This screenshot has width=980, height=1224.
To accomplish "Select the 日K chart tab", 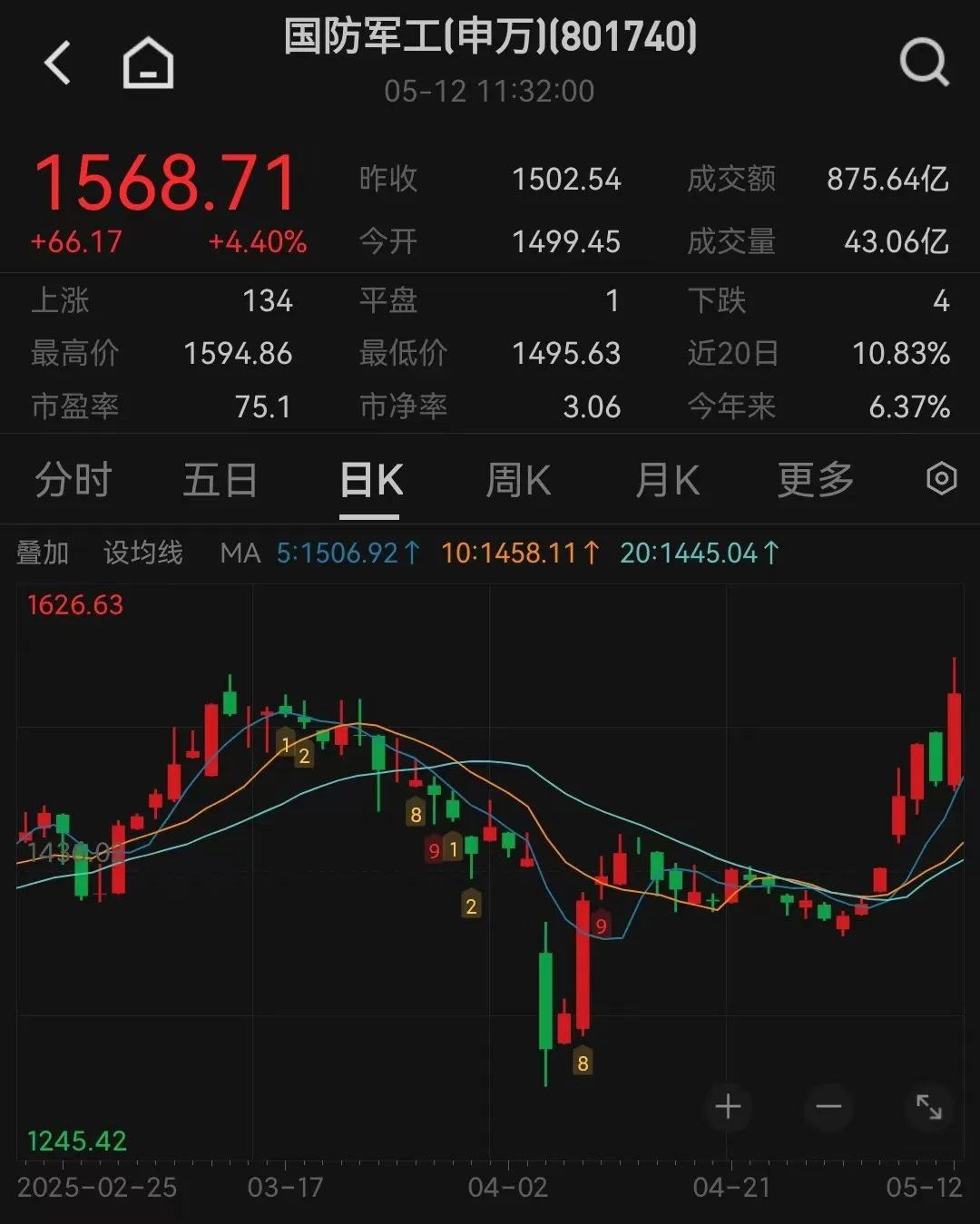I will [x=370, y=480].
